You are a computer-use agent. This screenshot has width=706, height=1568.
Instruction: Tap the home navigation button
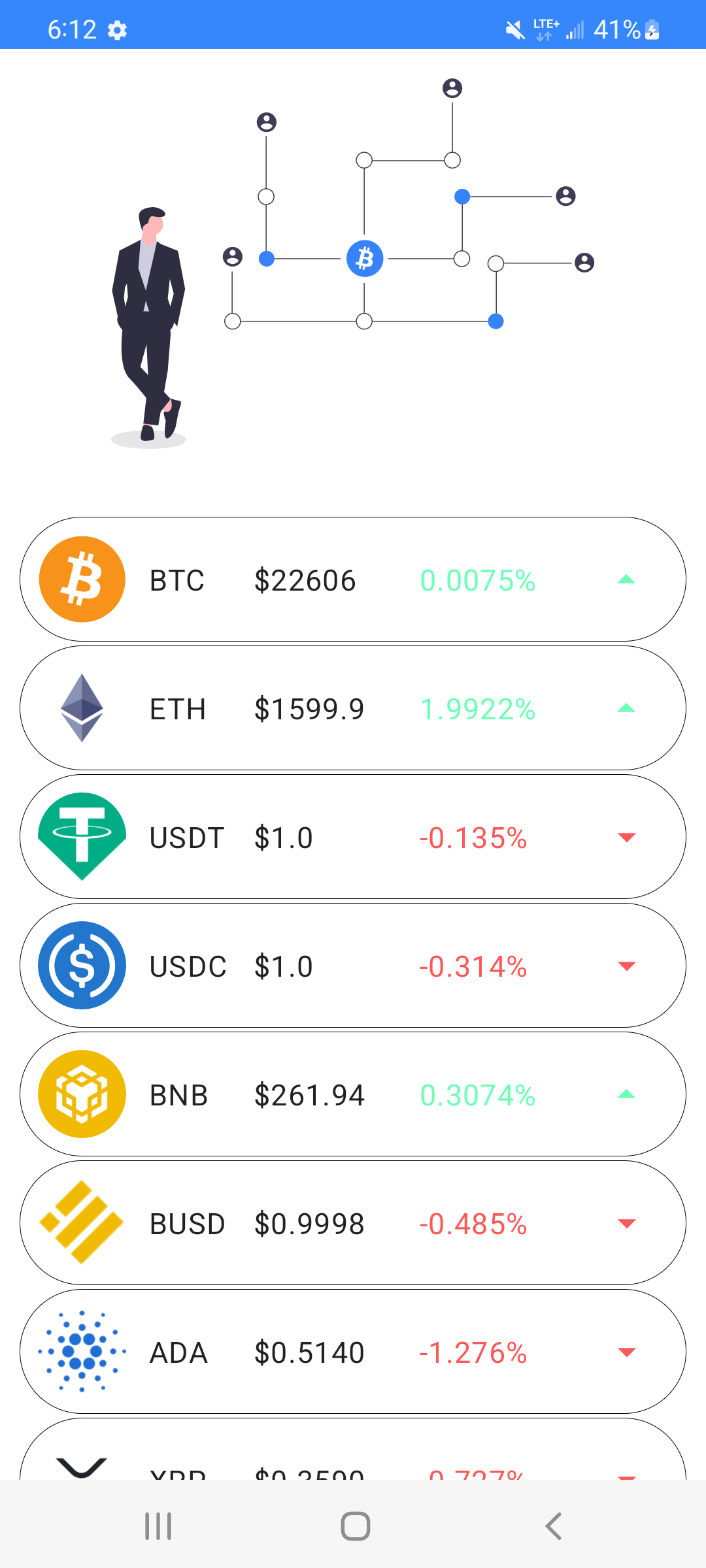pos(353,1526)
